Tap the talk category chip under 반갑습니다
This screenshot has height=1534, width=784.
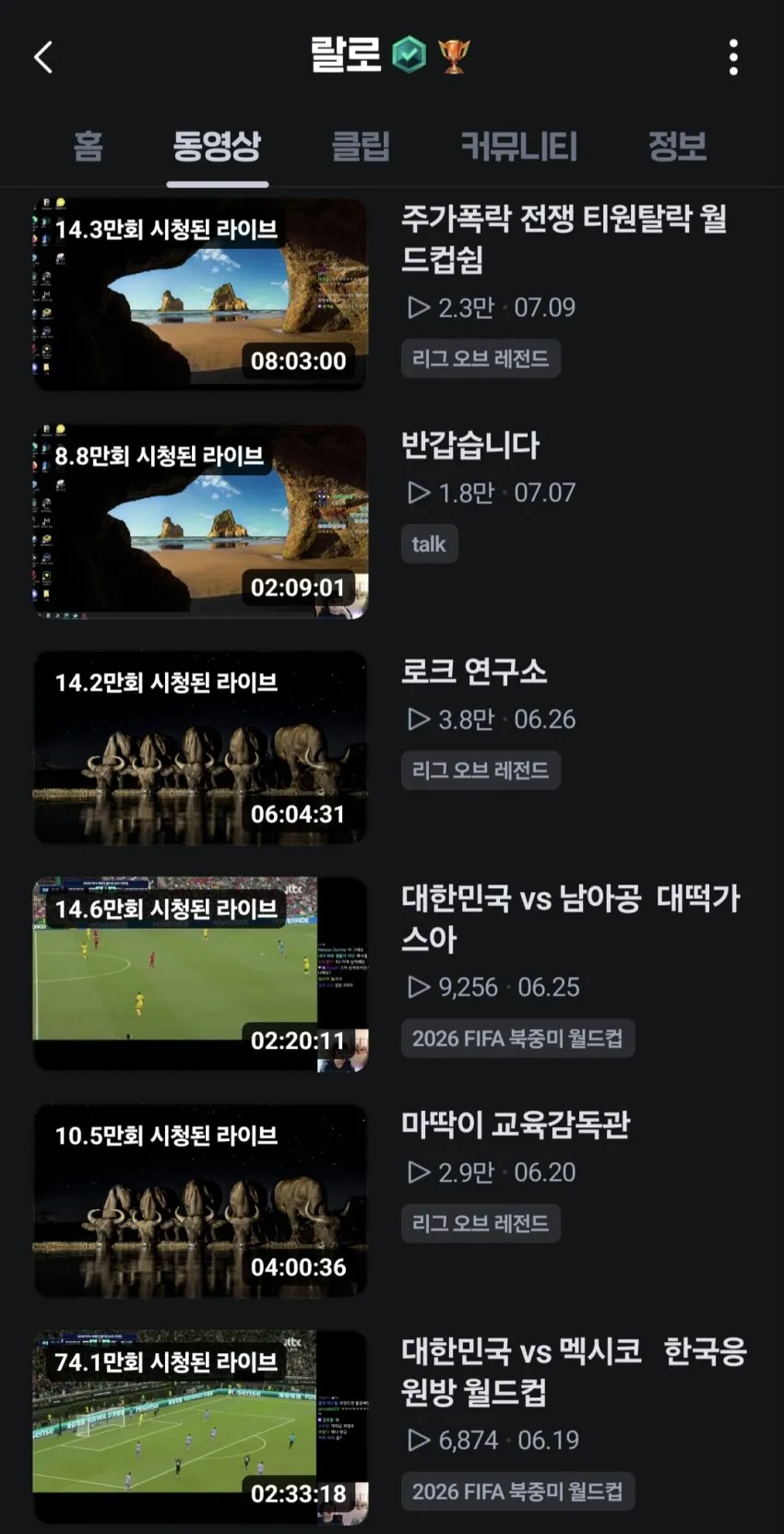tap(429, 544)
